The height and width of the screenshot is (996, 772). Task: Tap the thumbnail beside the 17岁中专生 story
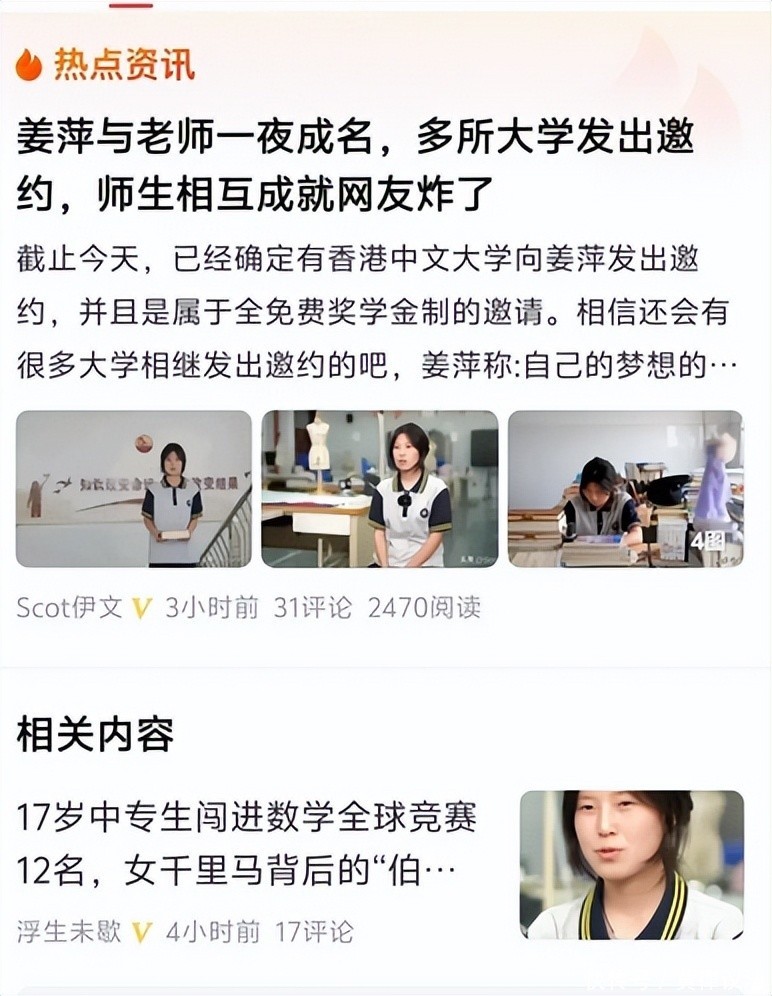[631, 865]
